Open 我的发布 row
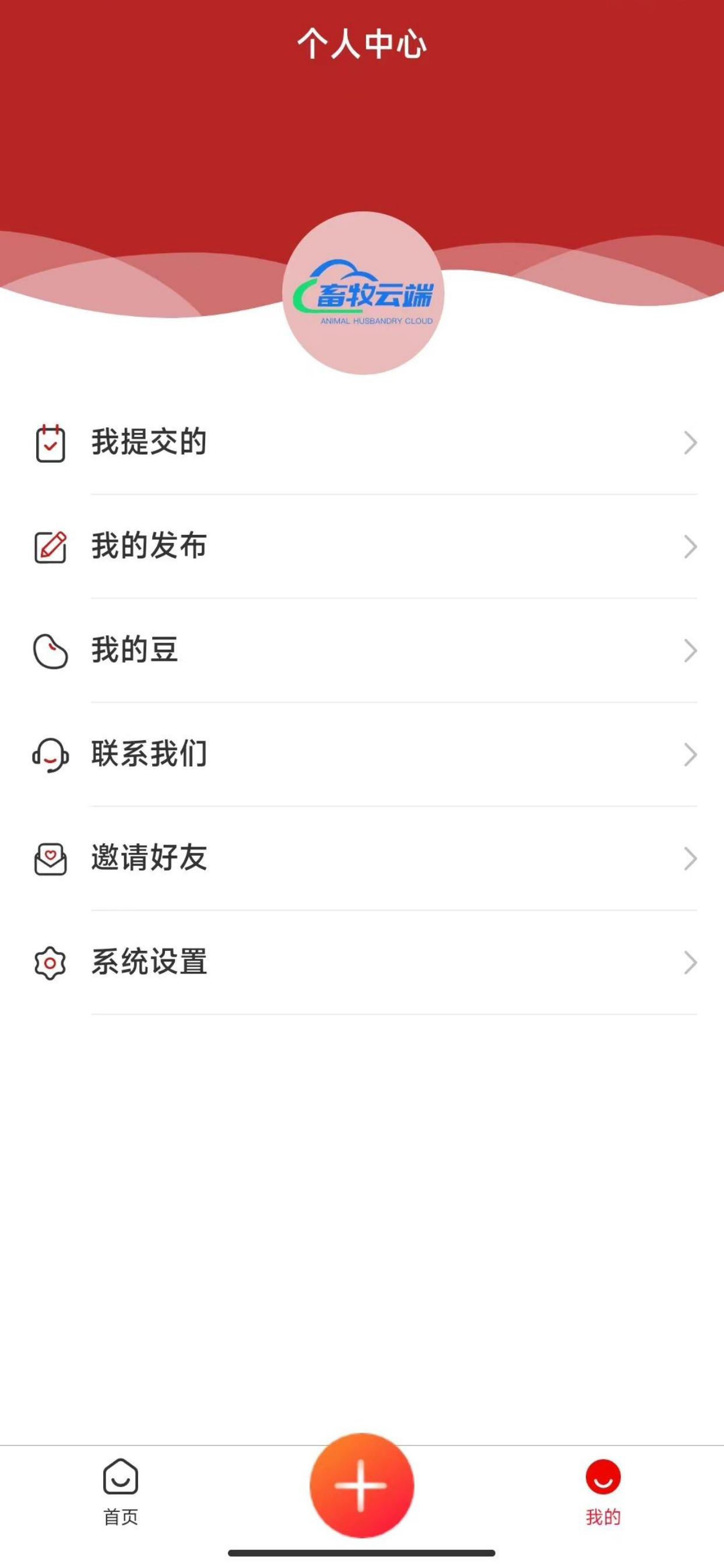724x1568 pixels. [362, 547]
